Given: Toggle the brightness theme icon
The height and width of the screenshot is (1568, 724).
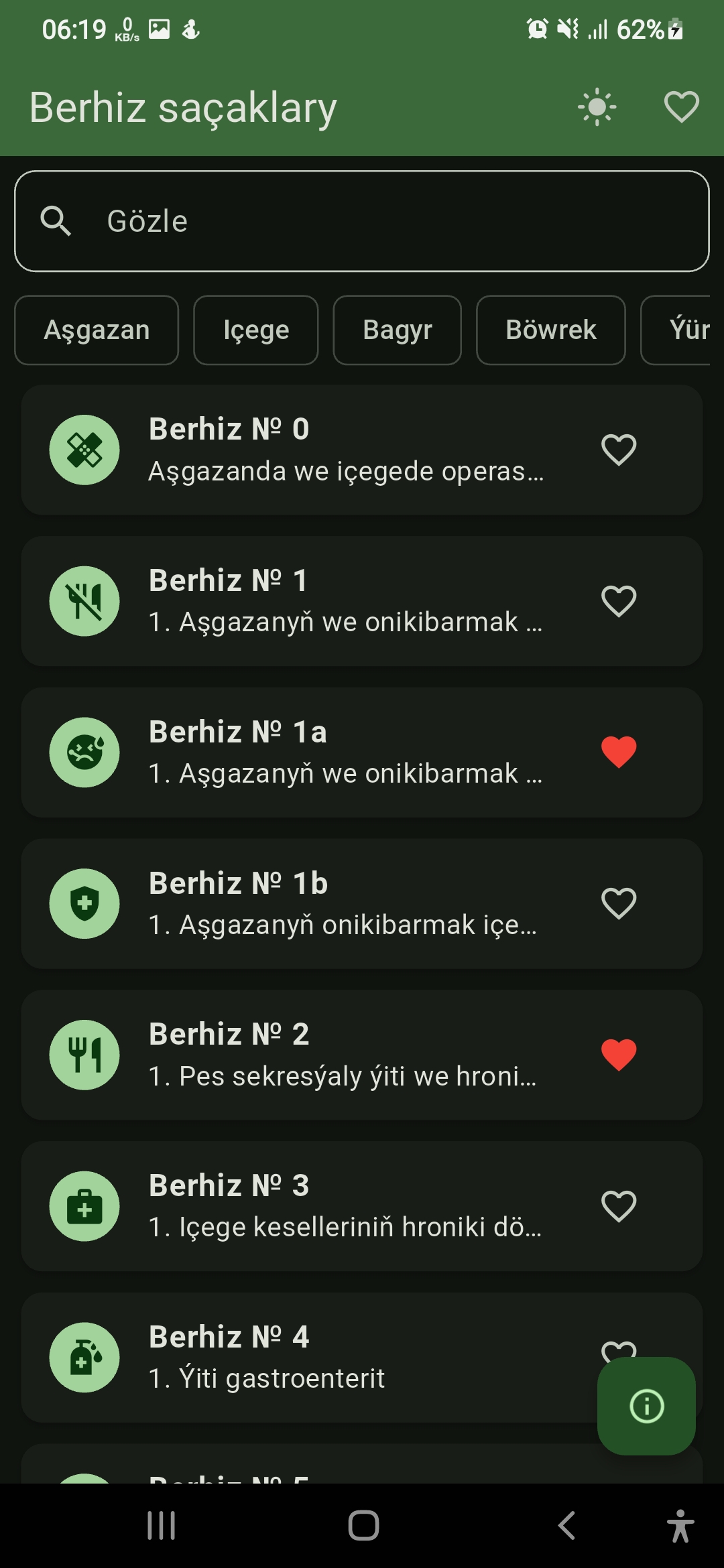Looking at the screenshot, I should (595, 107).
